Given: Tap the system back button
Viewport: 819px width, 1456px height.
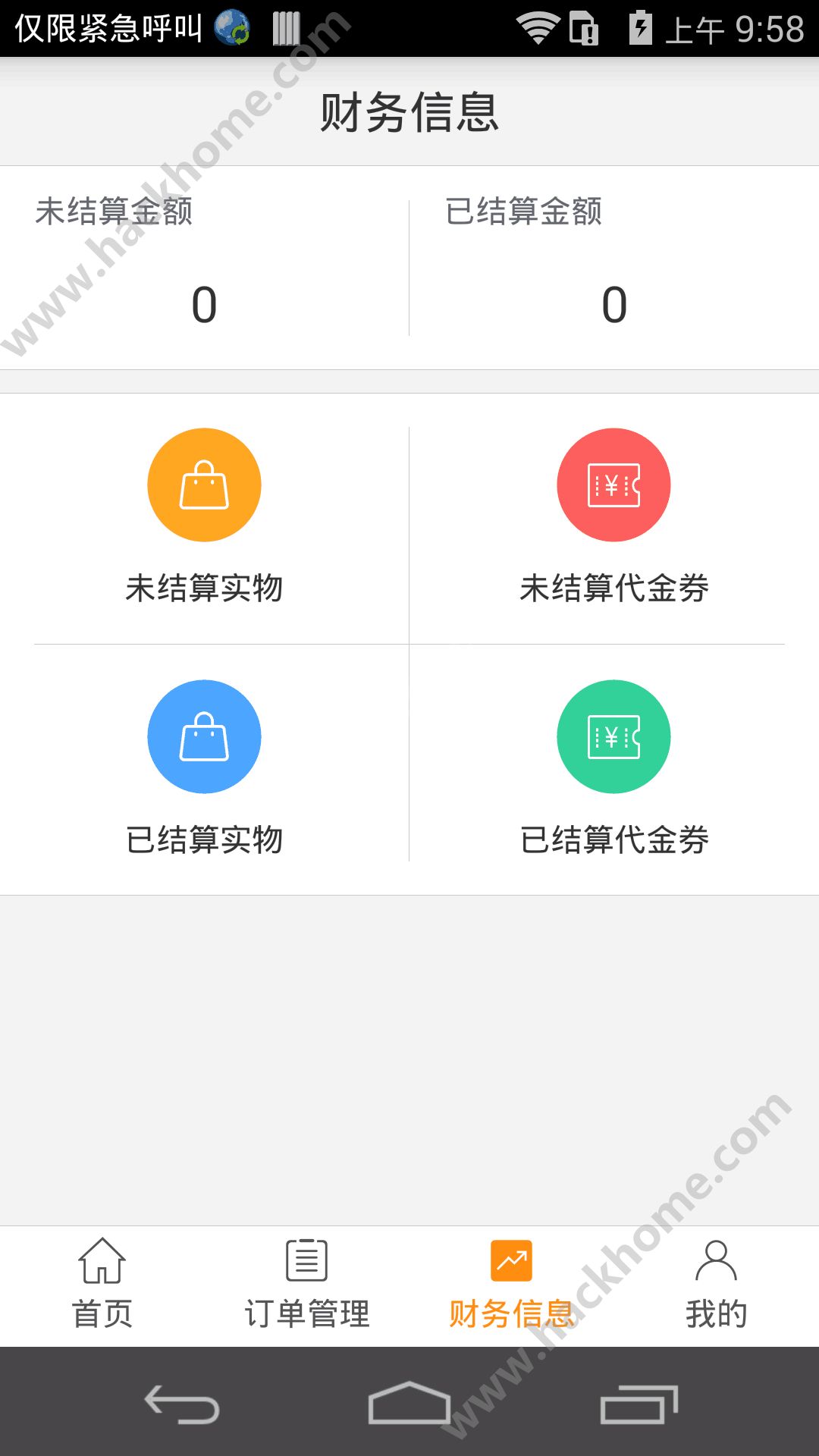Looking at the screenshot, I should tap(182, 1404).
